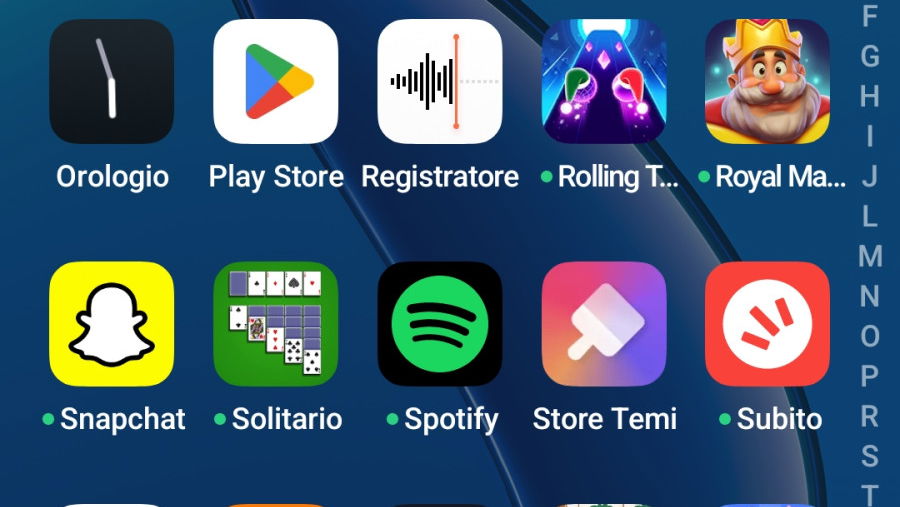Go to letter J in the alphabet index
This screenshot has height=507, width=900.
[x=870, y=176]
